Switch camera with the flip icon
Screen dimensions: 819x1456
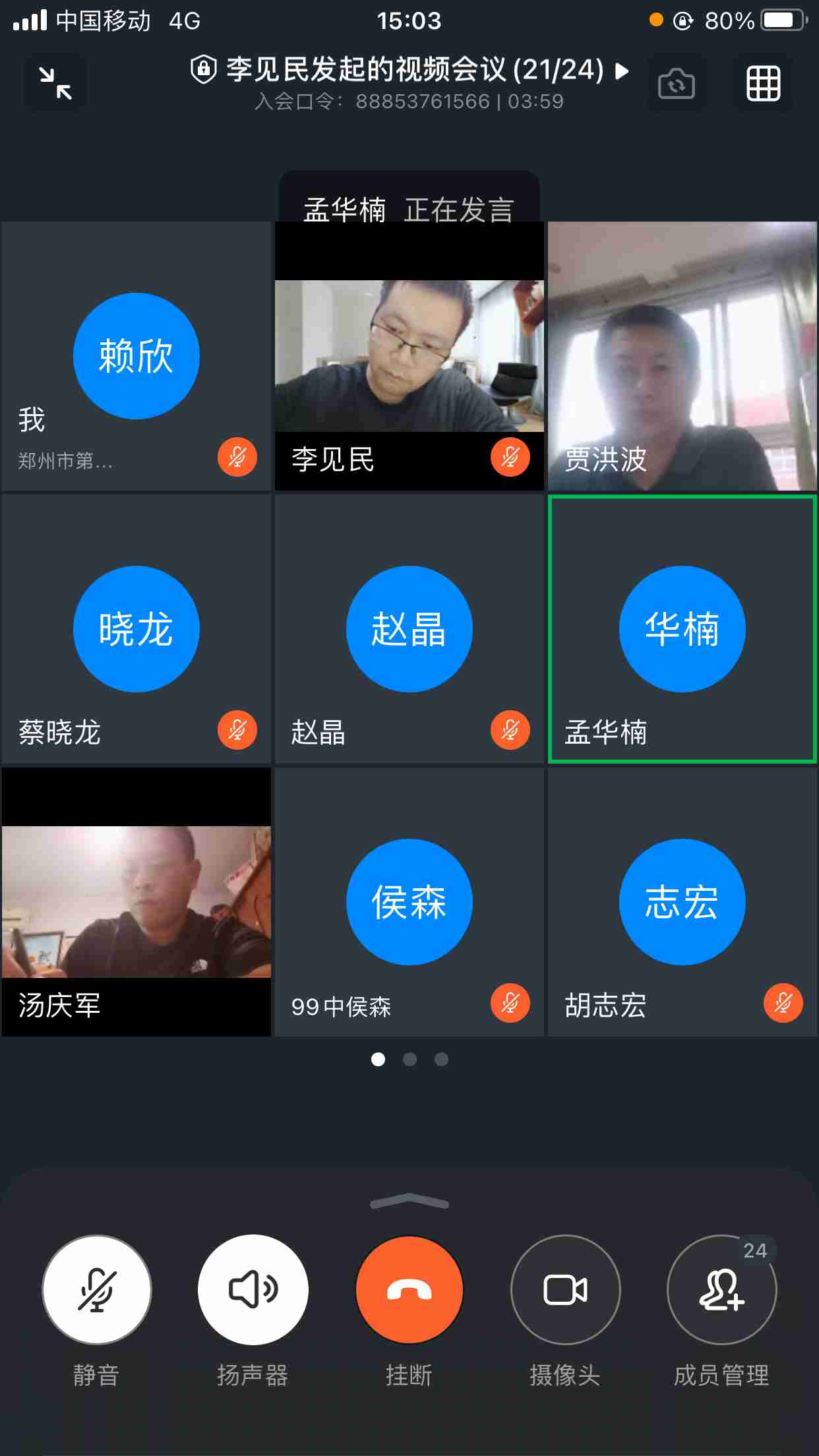click(x=676, y=84)
